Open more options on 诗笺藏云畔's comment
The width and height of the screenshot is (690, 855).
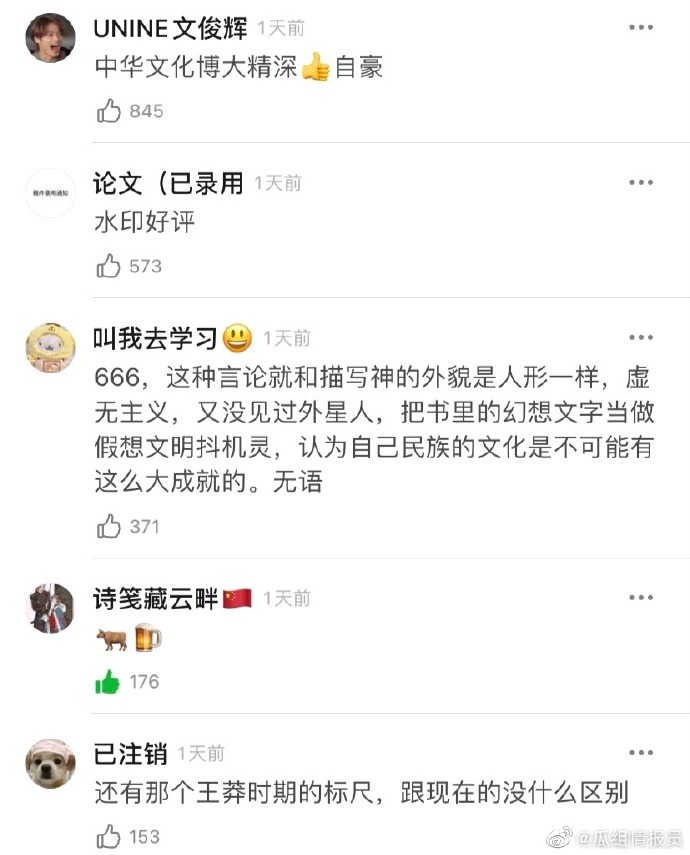click(x=641, y=597)
